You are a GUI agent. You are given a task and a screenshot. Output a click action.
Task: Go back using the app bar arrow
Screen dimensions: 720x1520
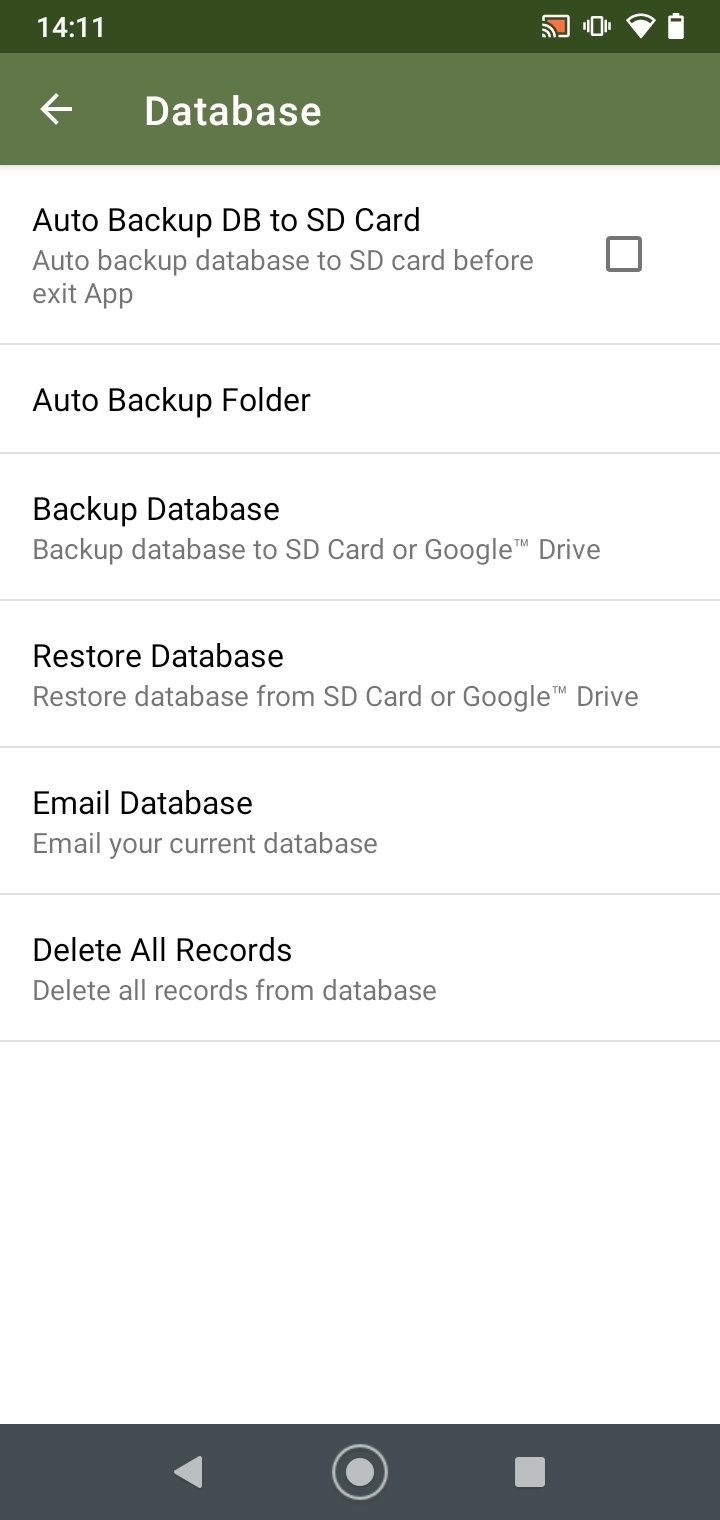[56, 110]
